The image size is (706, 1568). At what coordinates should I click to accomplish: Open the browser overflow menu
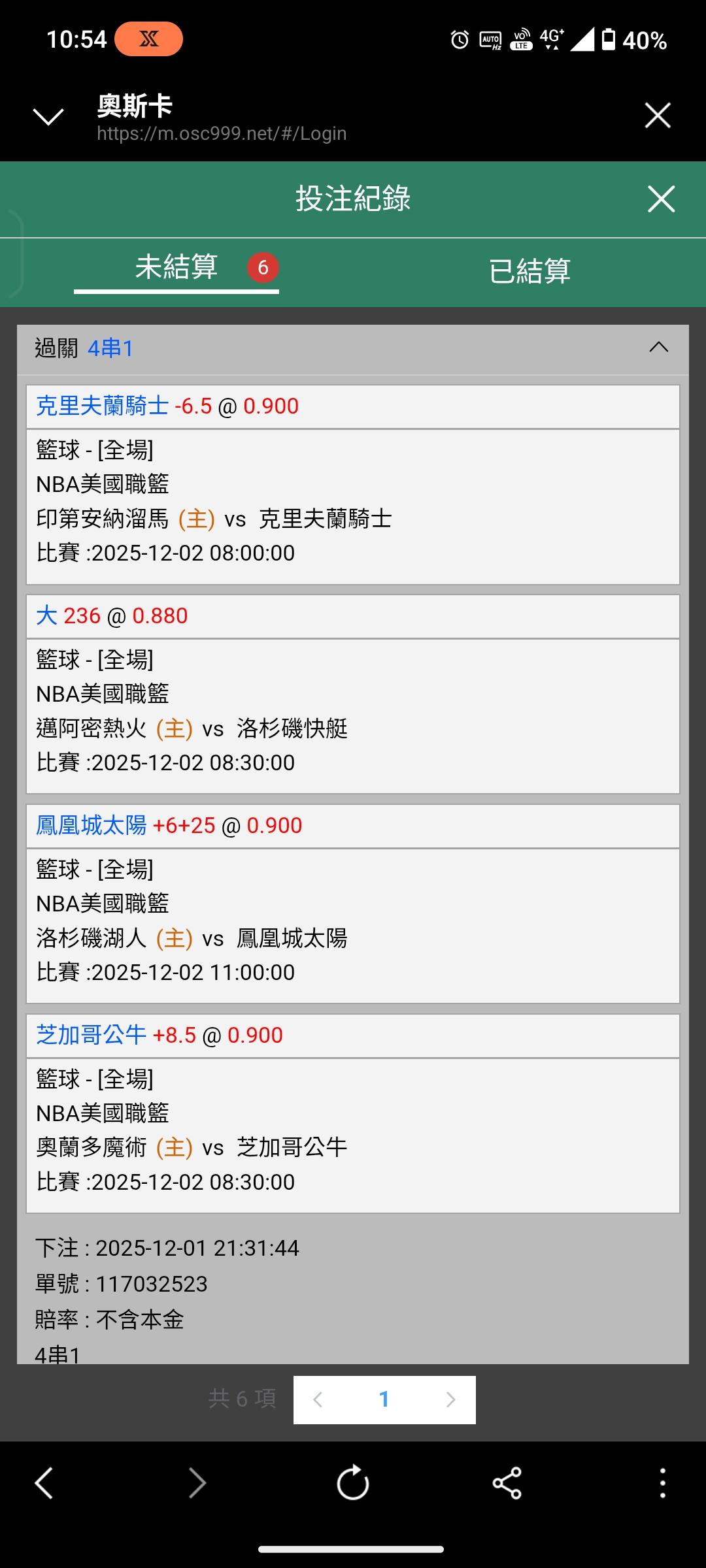tap(662, 1483)
